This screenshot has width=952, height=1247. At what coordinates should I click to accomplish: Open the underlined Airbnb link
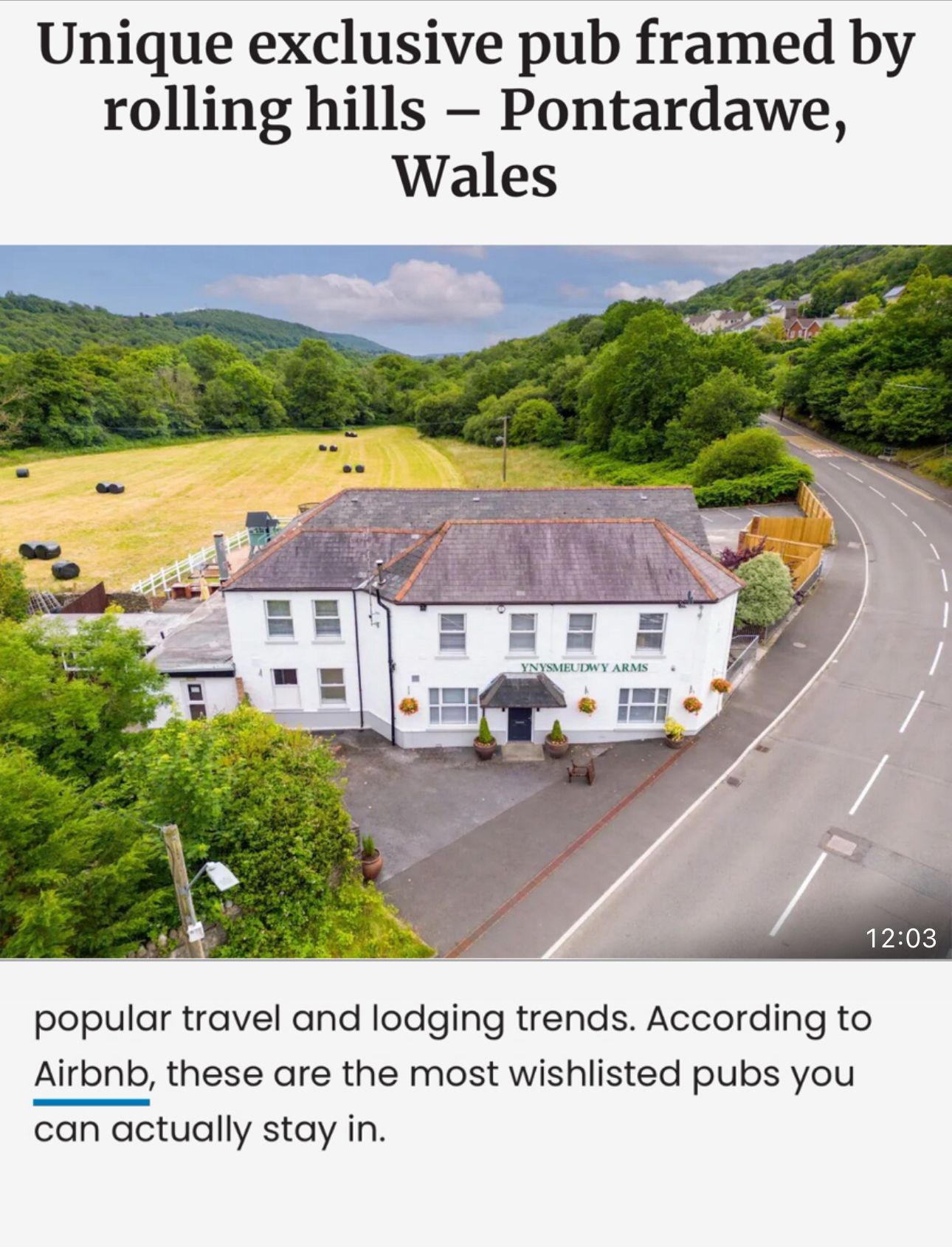92,1074
